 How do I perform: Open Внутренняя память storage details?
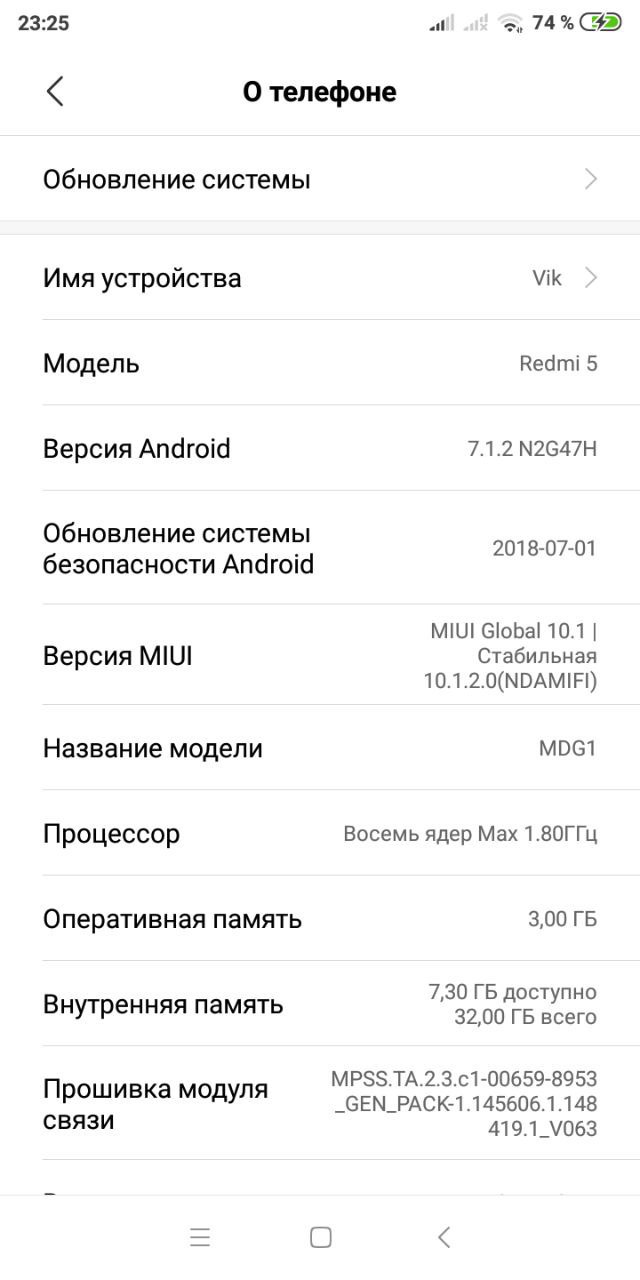320,1004
